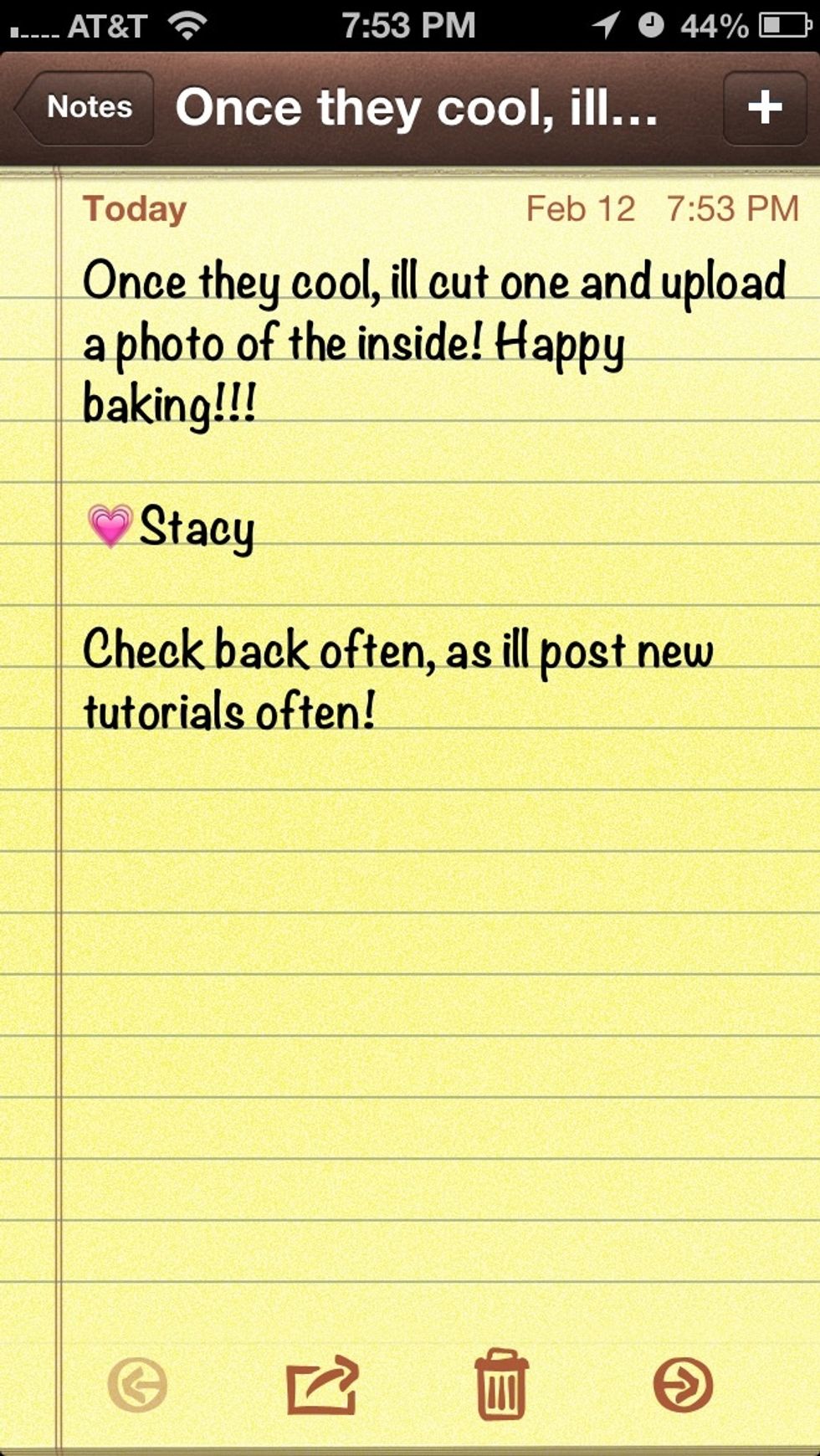The image size is (820, 1456).
Task: Go back to the Notes list
Action: pos(86,107)
